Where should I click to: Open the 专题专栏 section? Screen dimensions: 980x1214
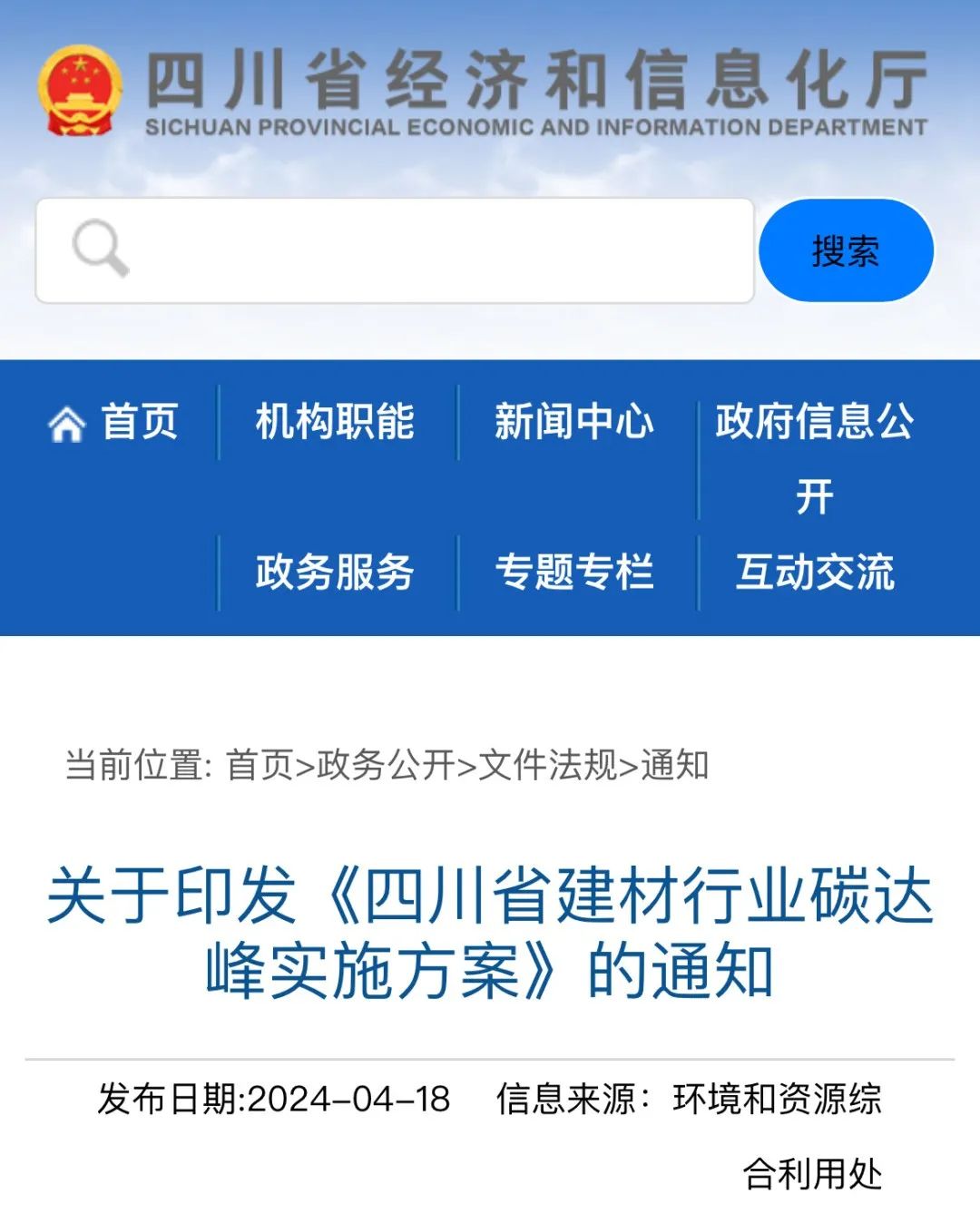(573, 572)
